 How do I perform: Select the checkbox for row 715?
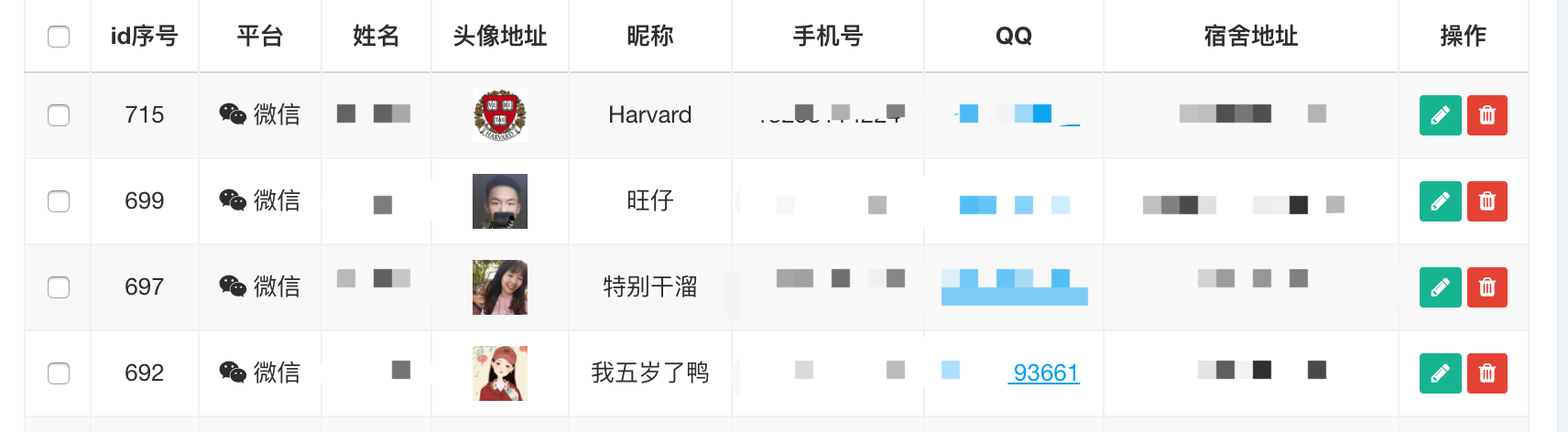[59, 115]
